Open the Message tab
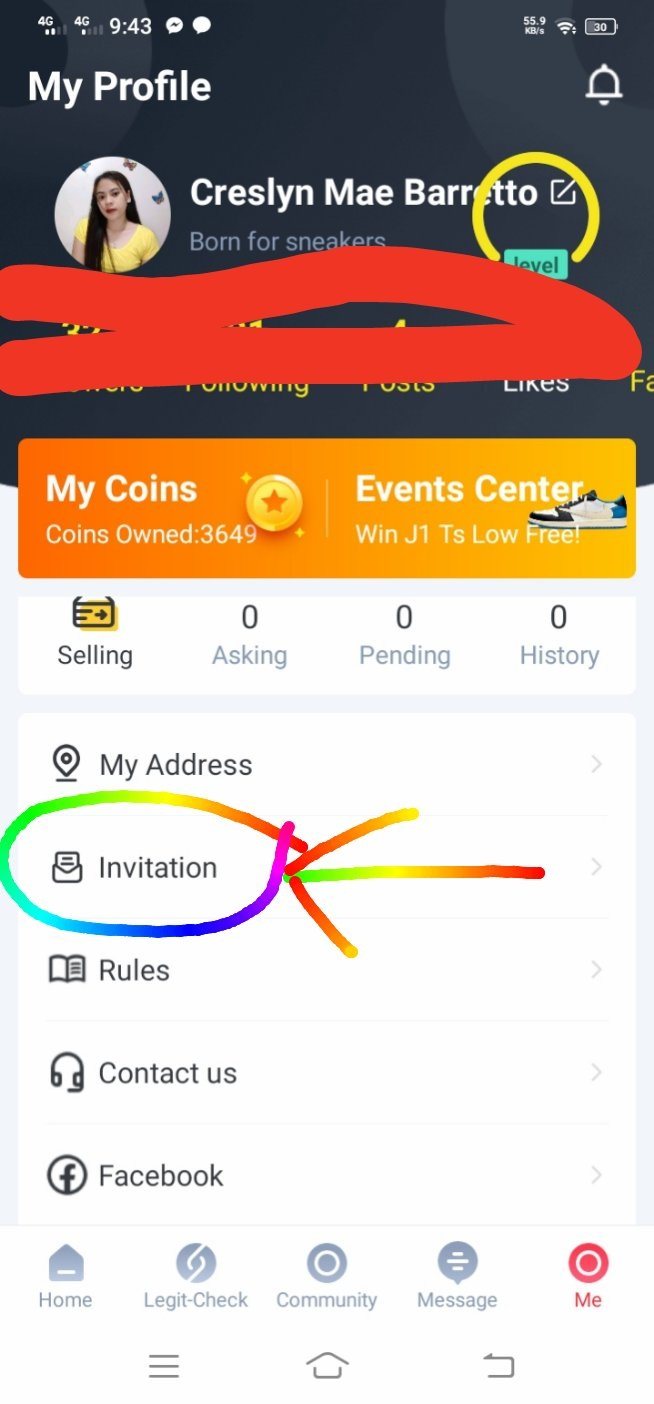Screen dimensions: 654x1404 pos(457,1277)
